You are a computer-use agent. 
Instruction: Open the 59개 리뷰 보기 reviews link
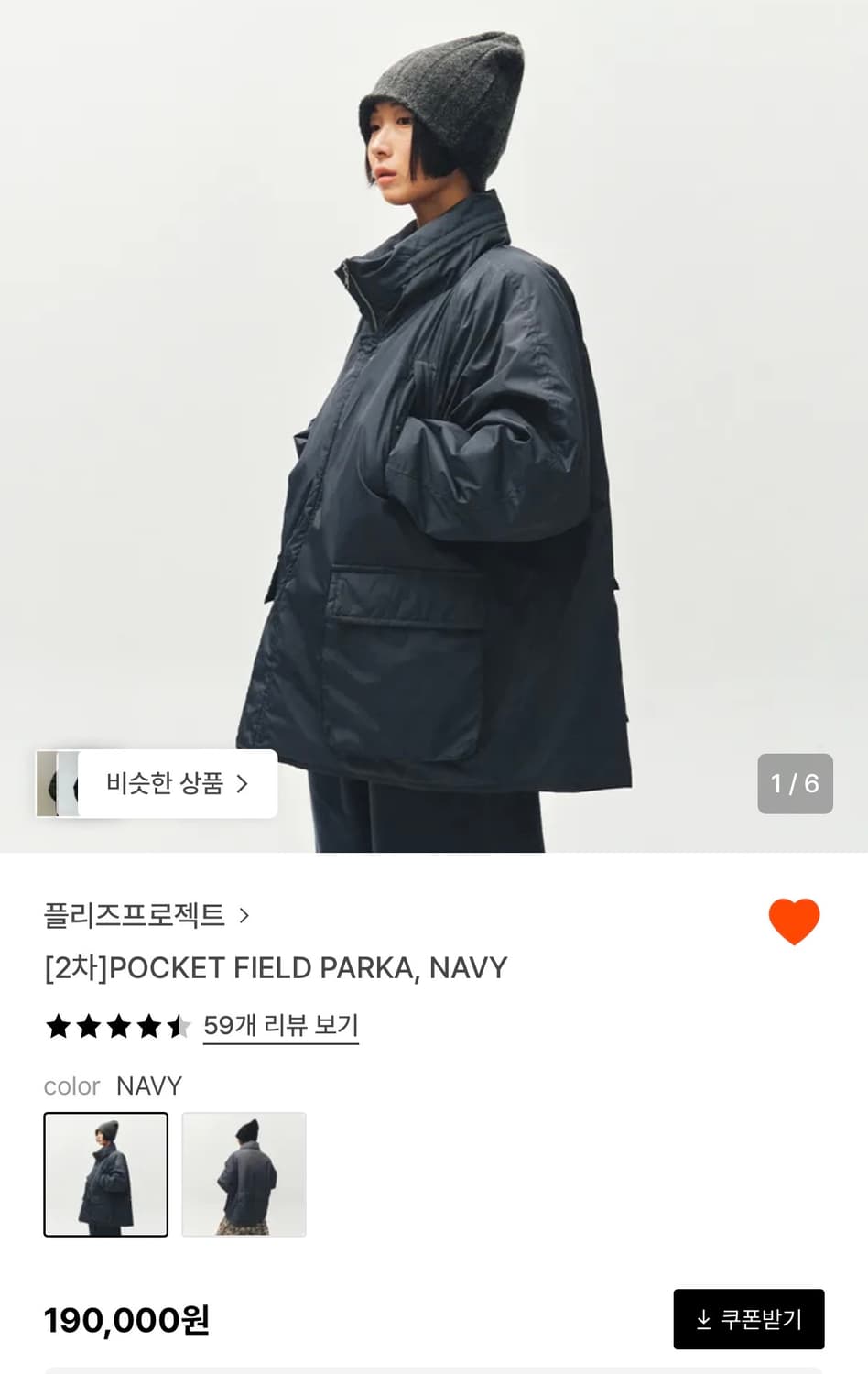point(280,1028)
